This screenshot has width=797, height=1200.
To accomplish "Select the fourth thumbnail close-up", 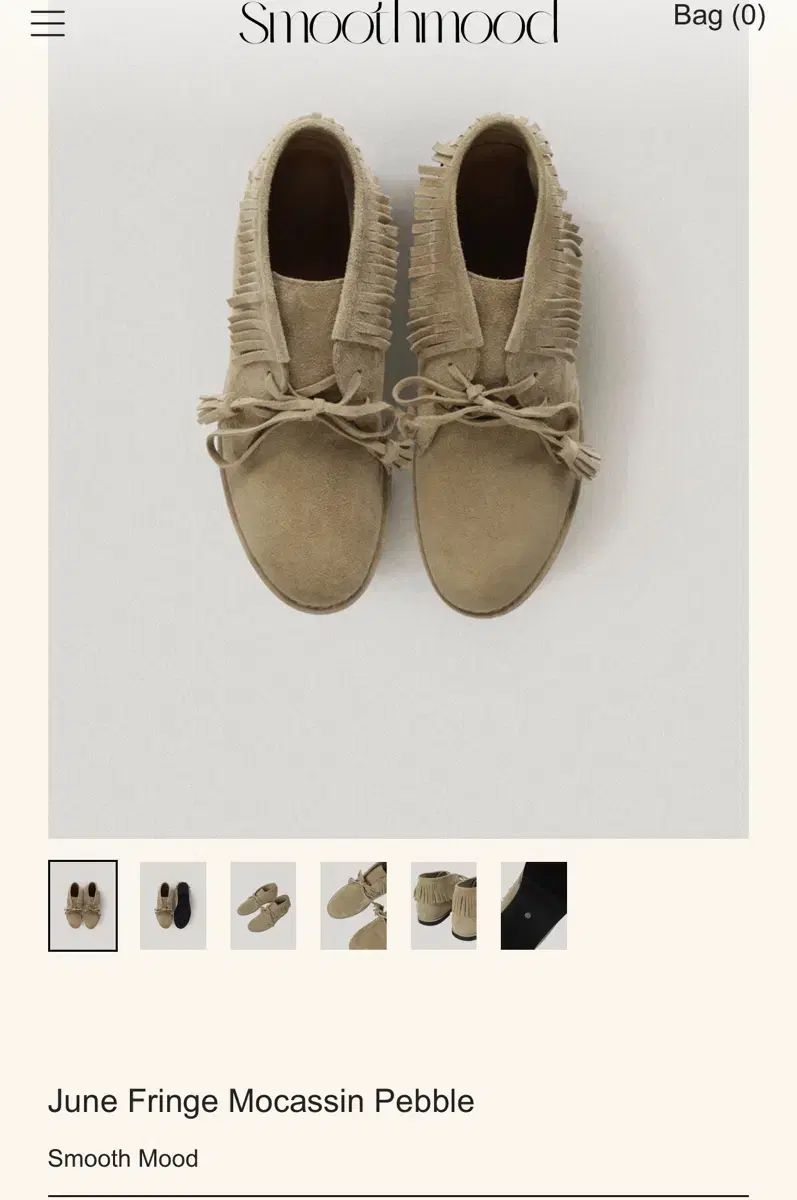I will pos(353,905).
